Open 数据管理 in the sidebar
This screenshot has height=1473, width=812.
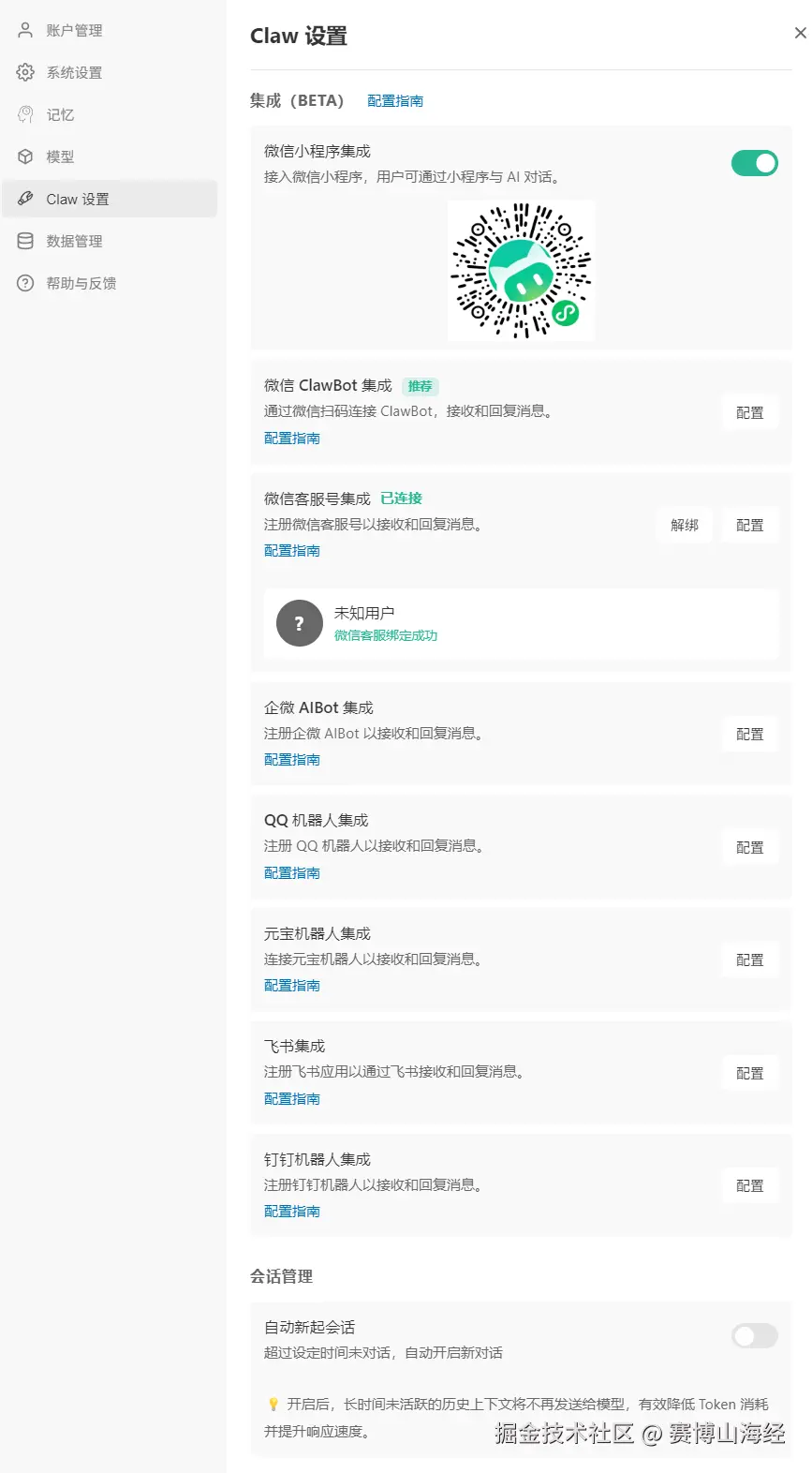(x=74, y=241)
